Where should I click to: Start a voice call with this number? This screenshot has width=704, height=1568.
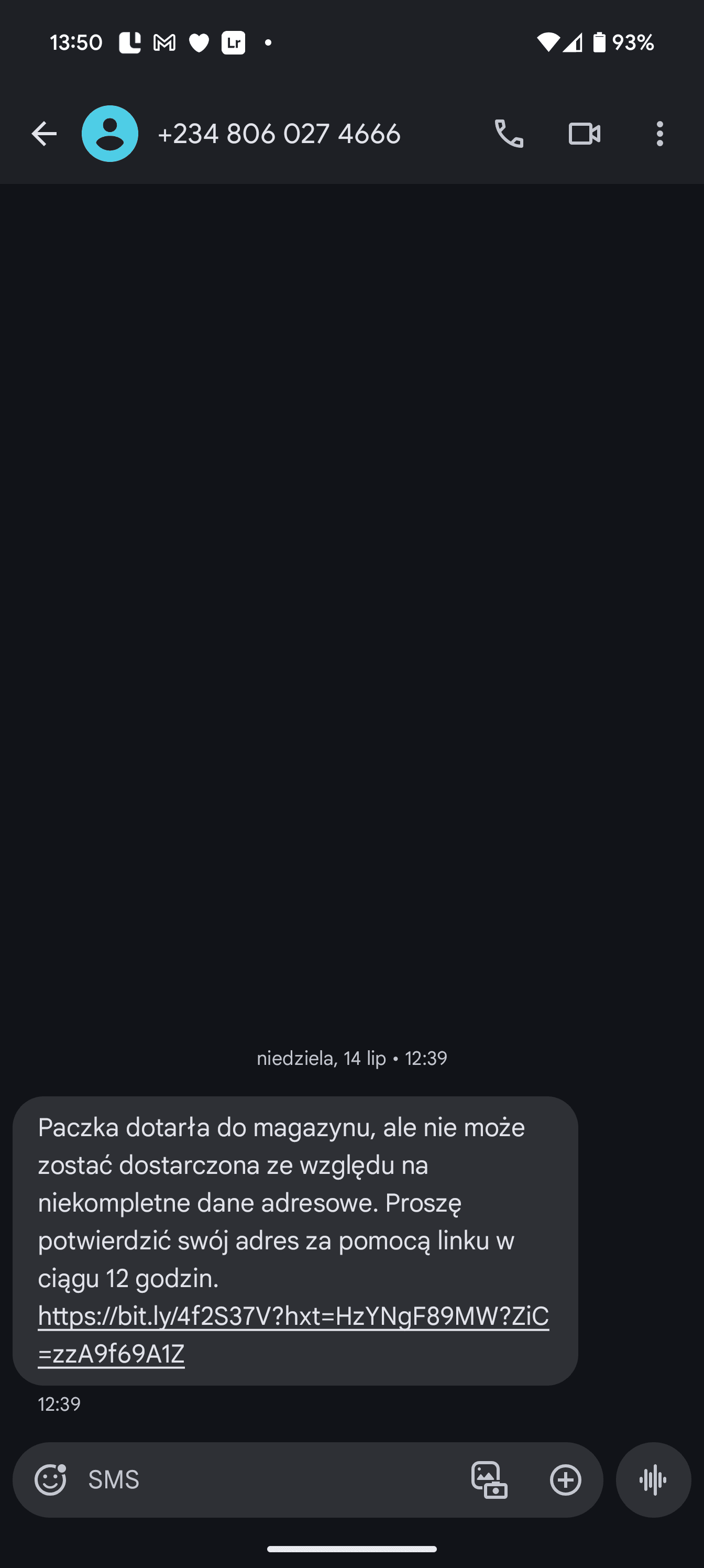point(509,134)
